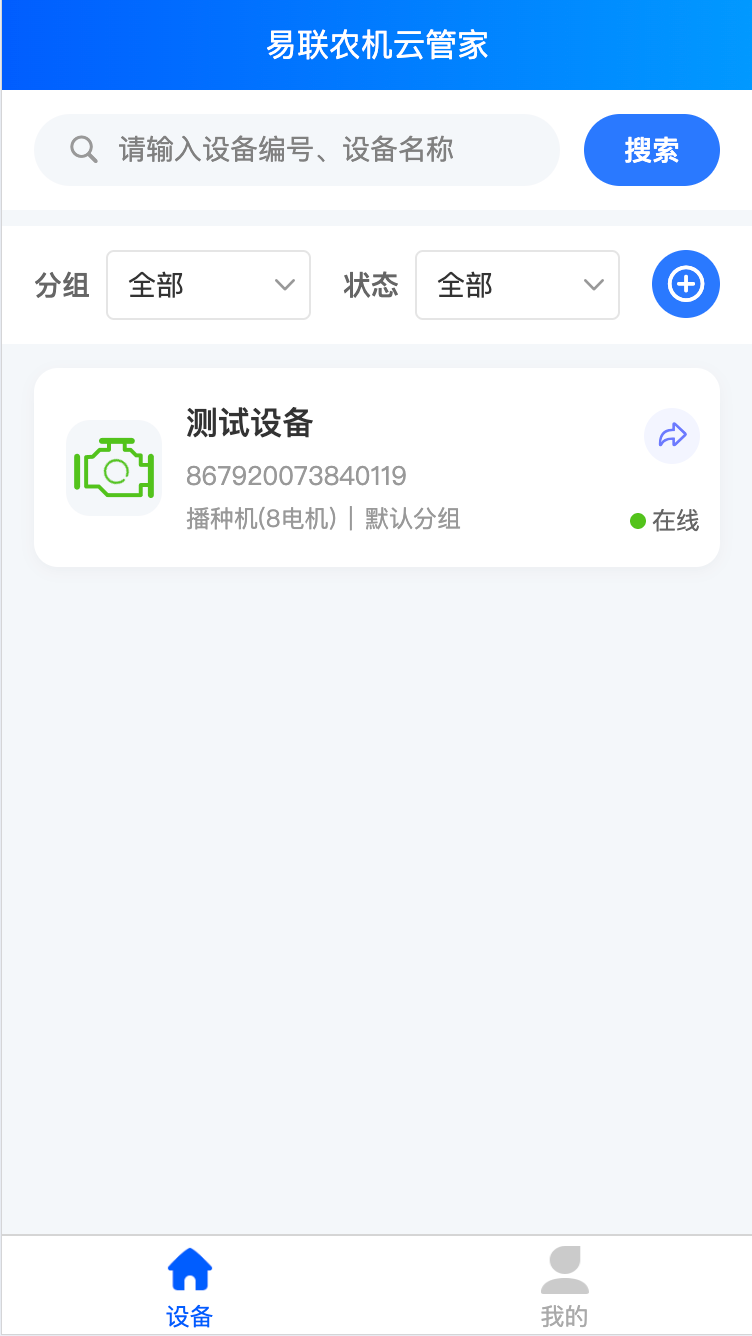Expand the 状态 dropdown
Image resolution: width=752 pixels, height=1336 pixels.
517,285
